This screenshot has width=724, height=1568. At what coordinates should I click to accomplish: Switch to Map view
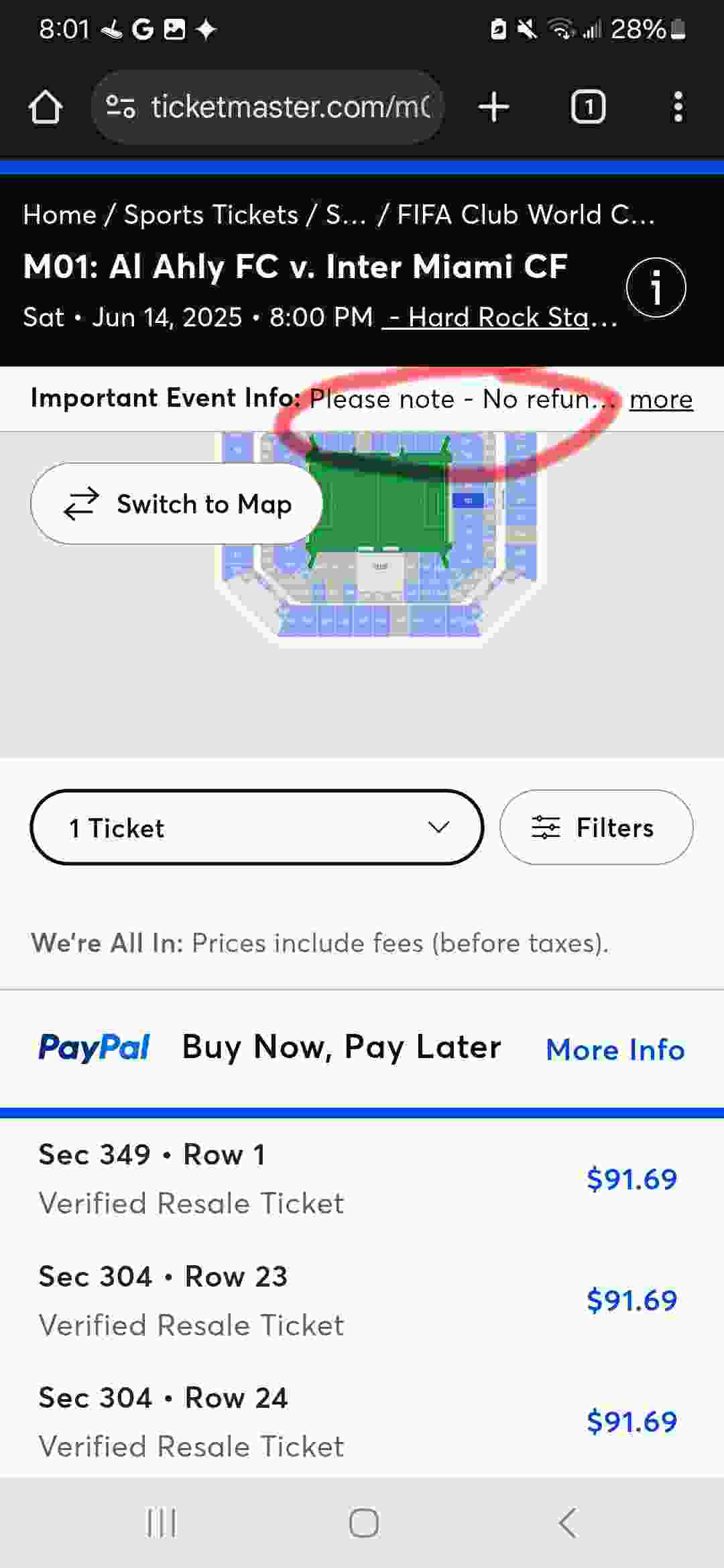click(x=176, y=504)
